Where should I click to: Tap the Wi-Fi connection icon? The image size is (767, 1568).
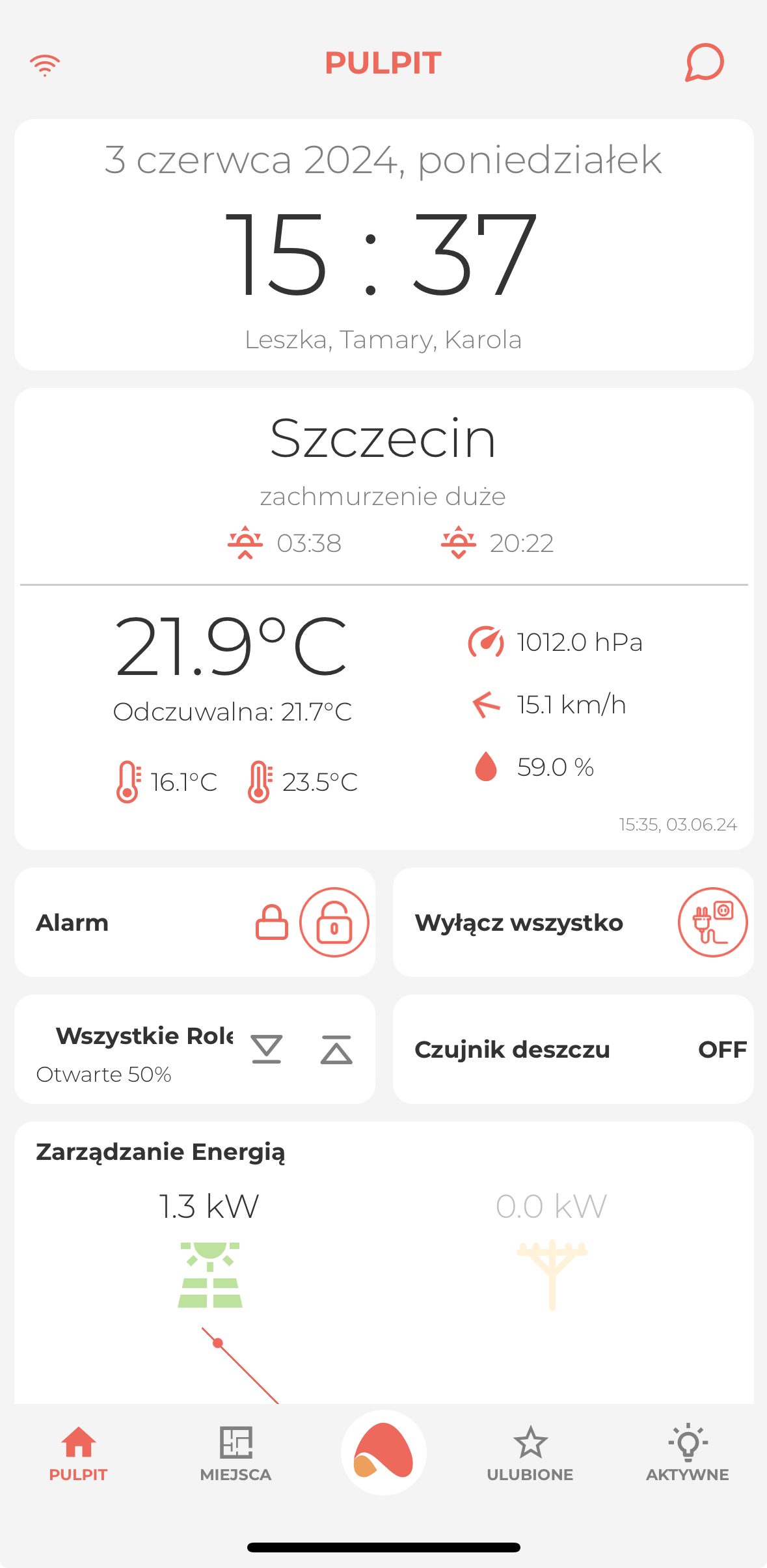tap(45, 64)
